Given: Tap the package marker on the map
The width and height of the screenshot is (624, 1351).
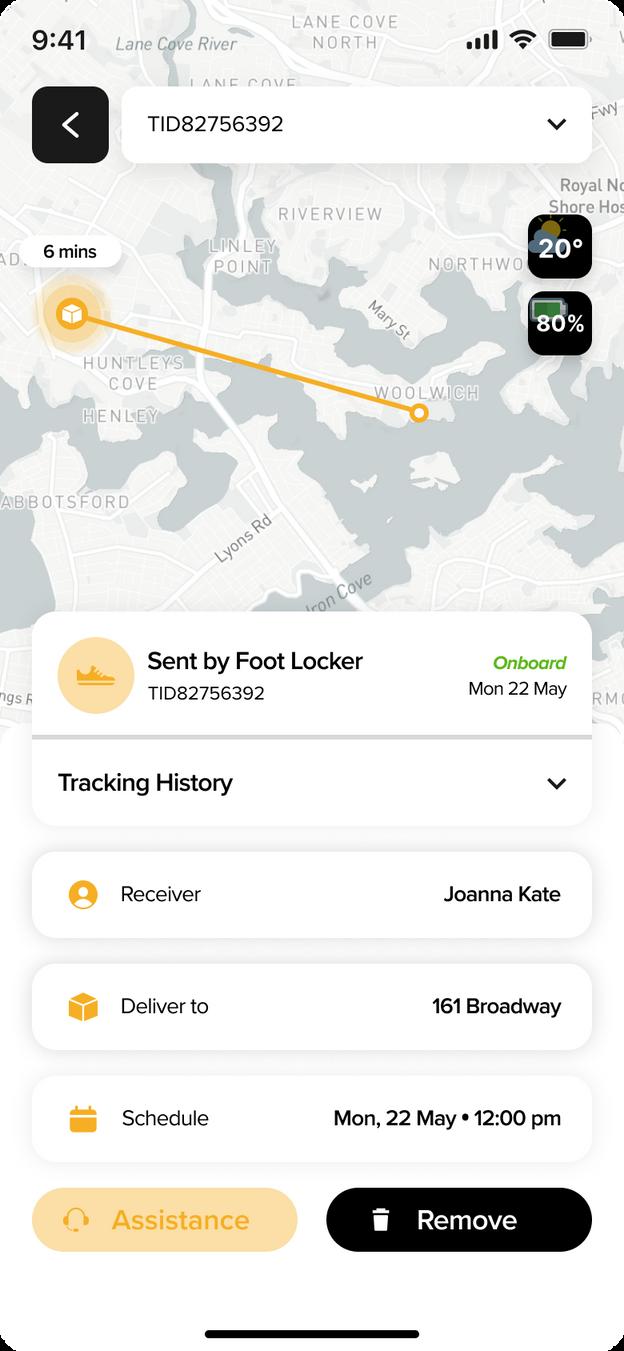Looking at the screenshot, I should pos(71,315).
